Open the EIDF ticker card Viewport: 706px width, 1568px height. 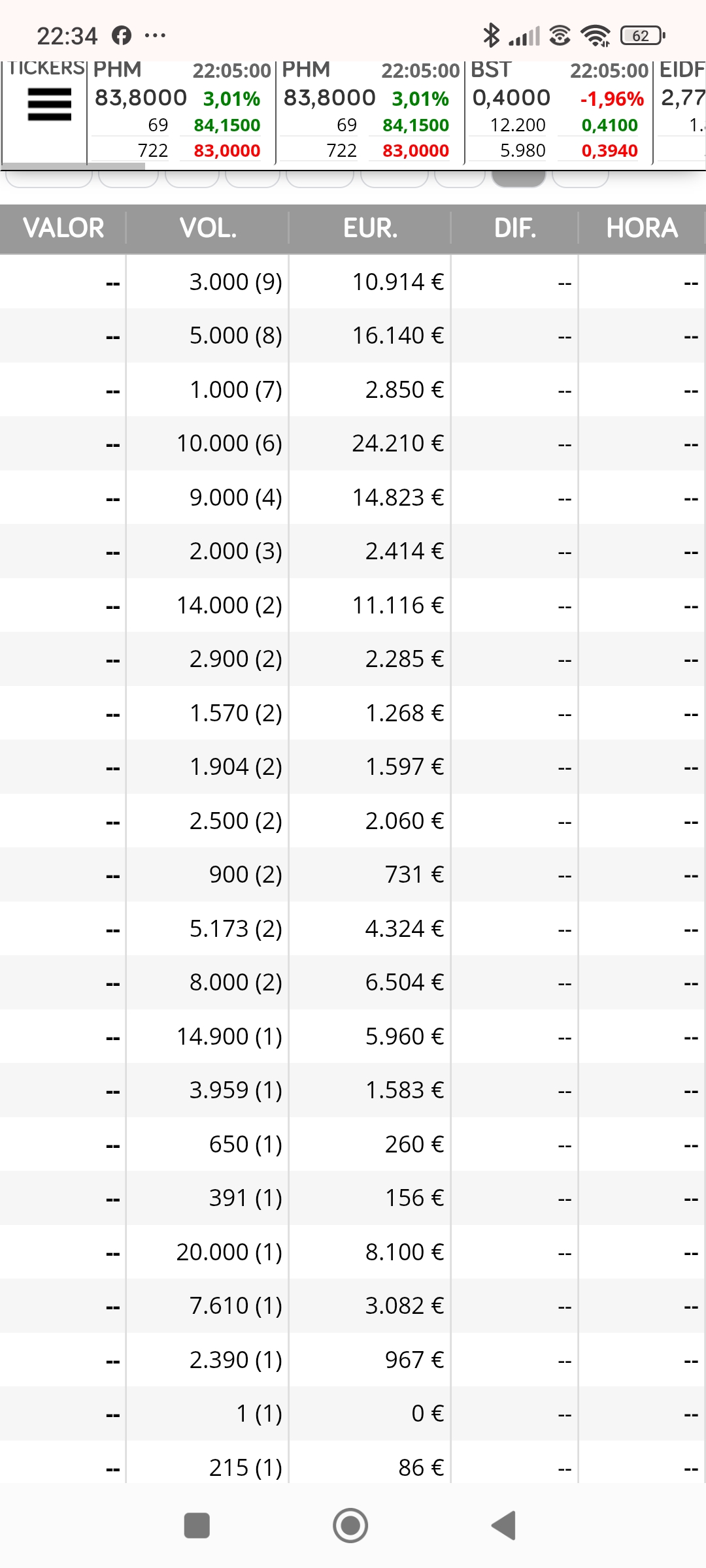pyautogui.click(x=681, y=111)
